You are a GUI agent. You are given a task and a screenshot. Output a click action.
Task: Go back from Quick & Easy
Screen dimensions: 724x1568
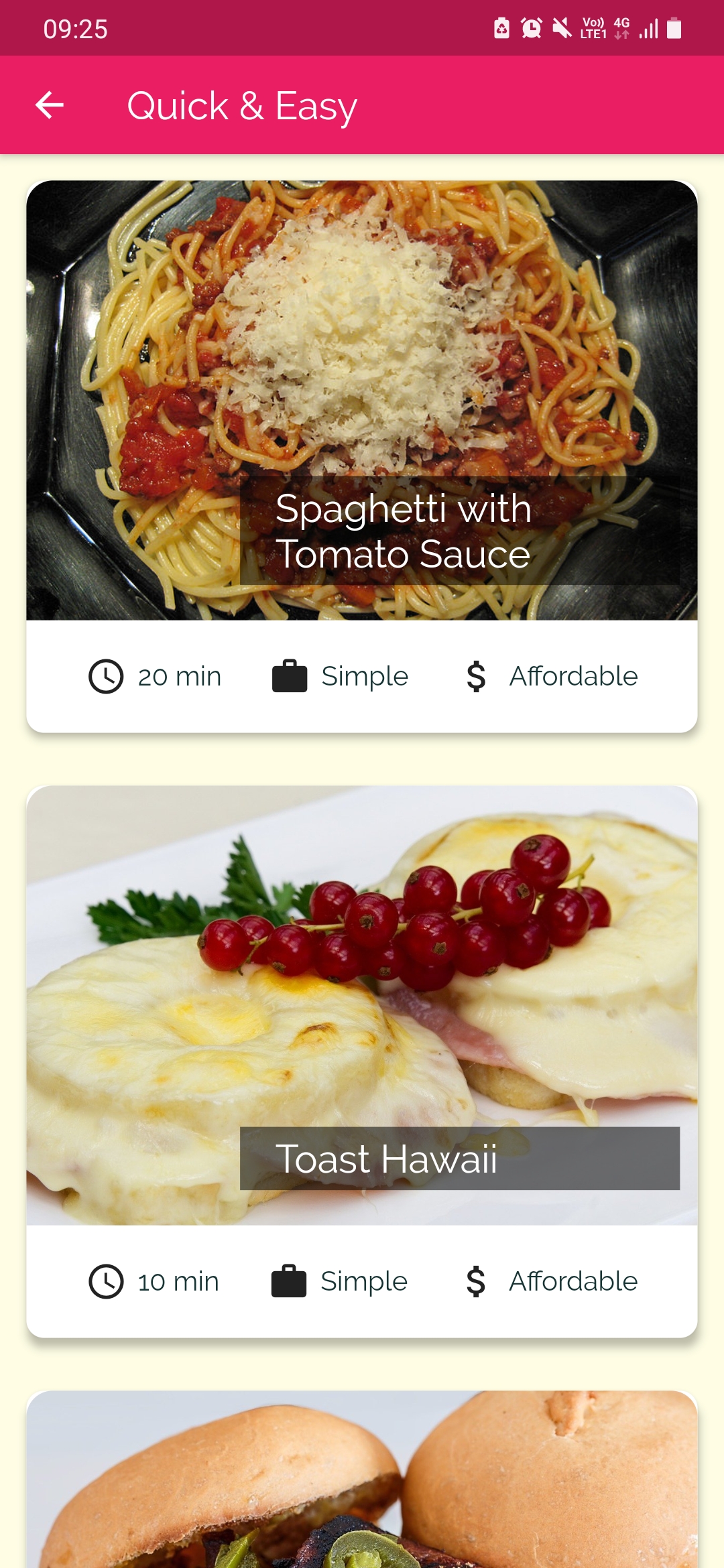point(50,105)
